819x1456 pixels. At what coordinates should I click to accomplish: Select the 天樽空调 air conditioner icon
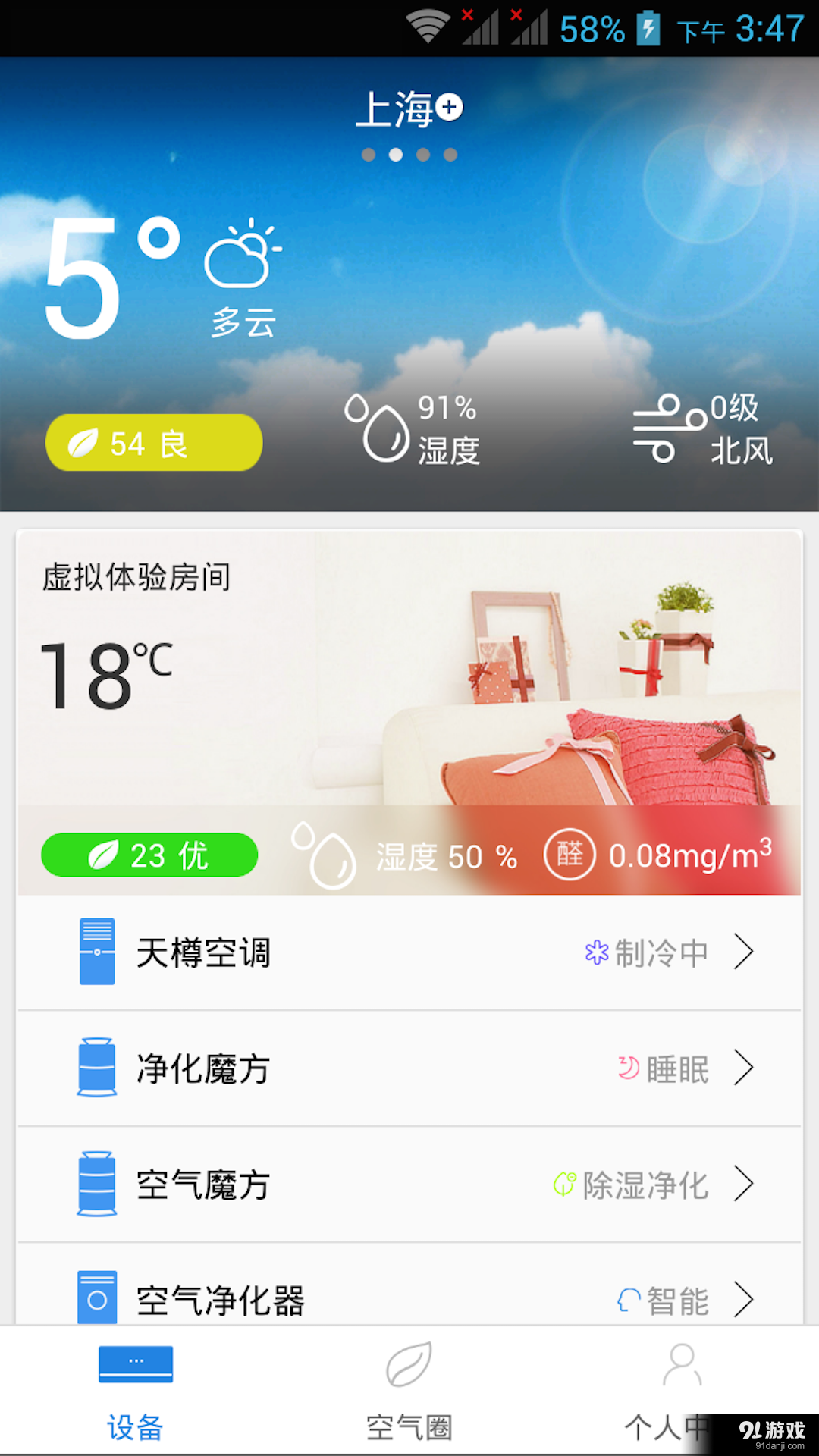point(96,952)
